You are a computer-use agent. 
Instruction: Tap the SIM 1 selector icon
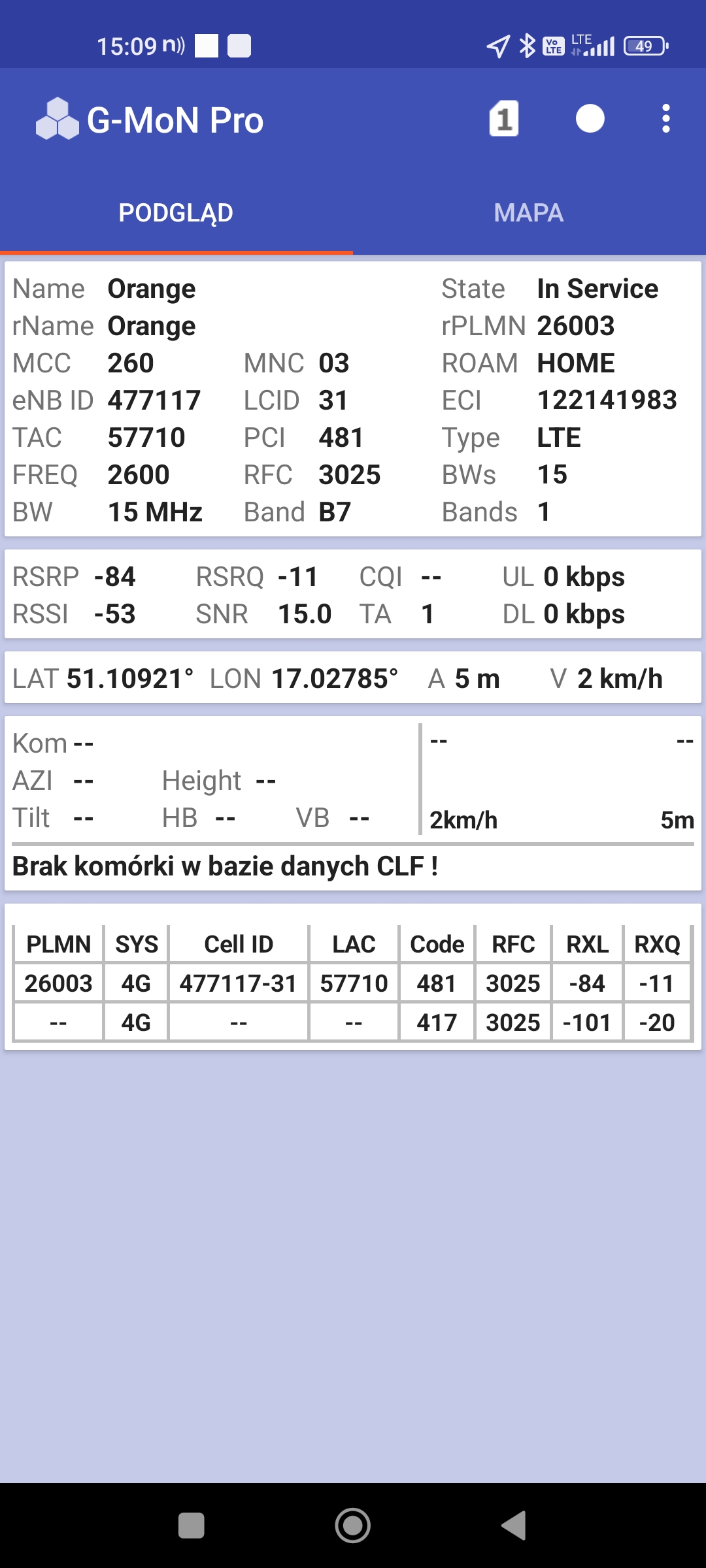(503, 119)
